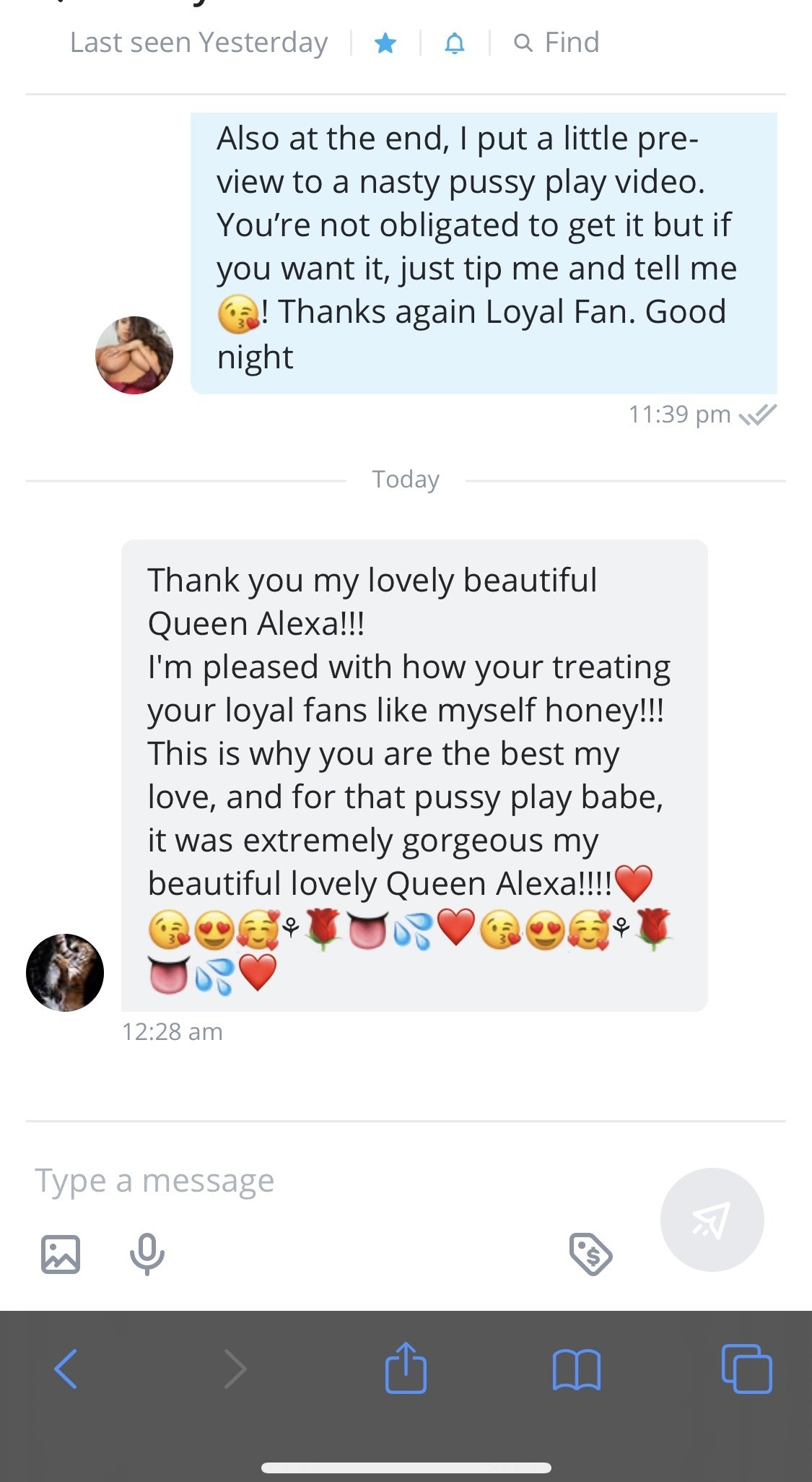Focus the Type a message field
812x1482 pixels.
[x=325, y=1181]
